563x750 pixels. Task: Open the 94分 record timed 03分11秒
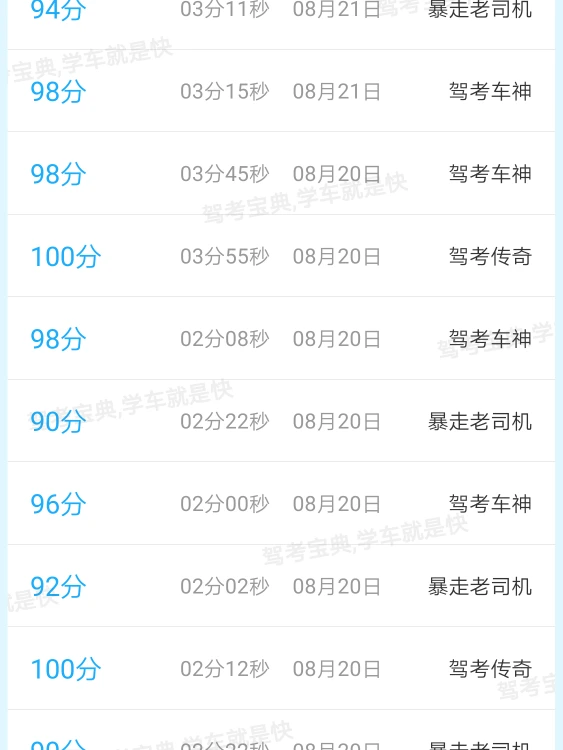281,24
